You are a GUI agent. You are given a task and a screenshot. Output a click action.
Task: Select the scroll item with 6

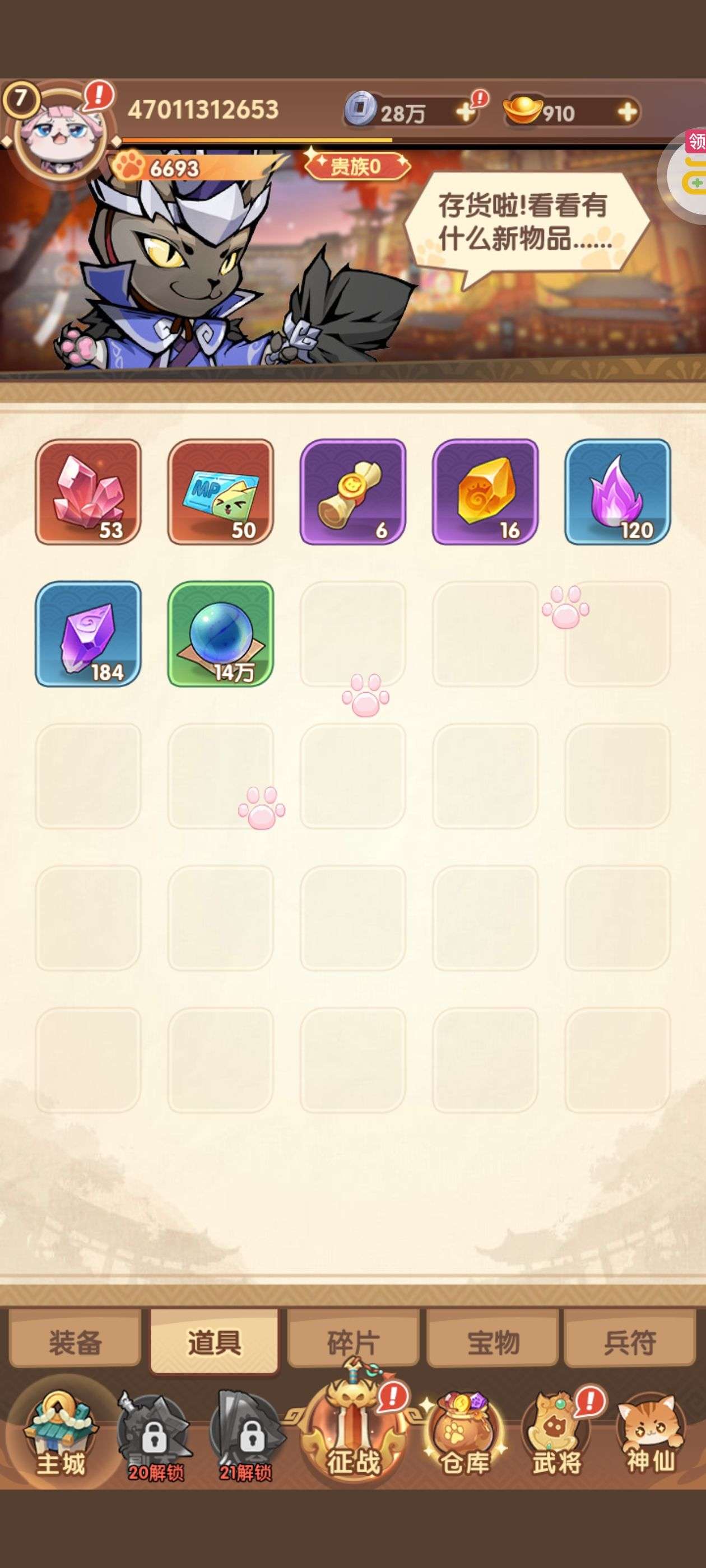pos(352,492)
